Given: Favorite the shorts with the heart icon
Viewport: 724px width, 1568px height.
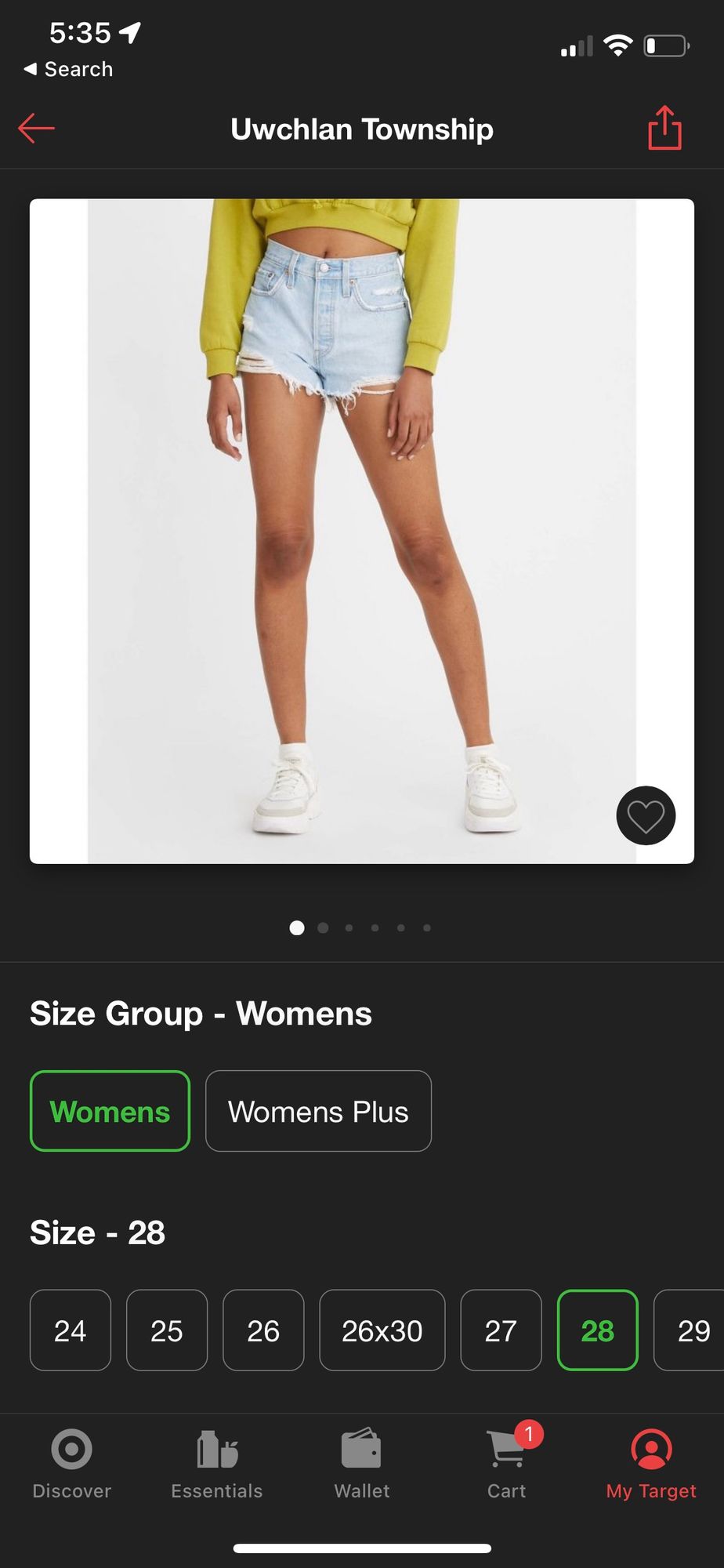Looking at the screenshot, I should tap(646, 815).
